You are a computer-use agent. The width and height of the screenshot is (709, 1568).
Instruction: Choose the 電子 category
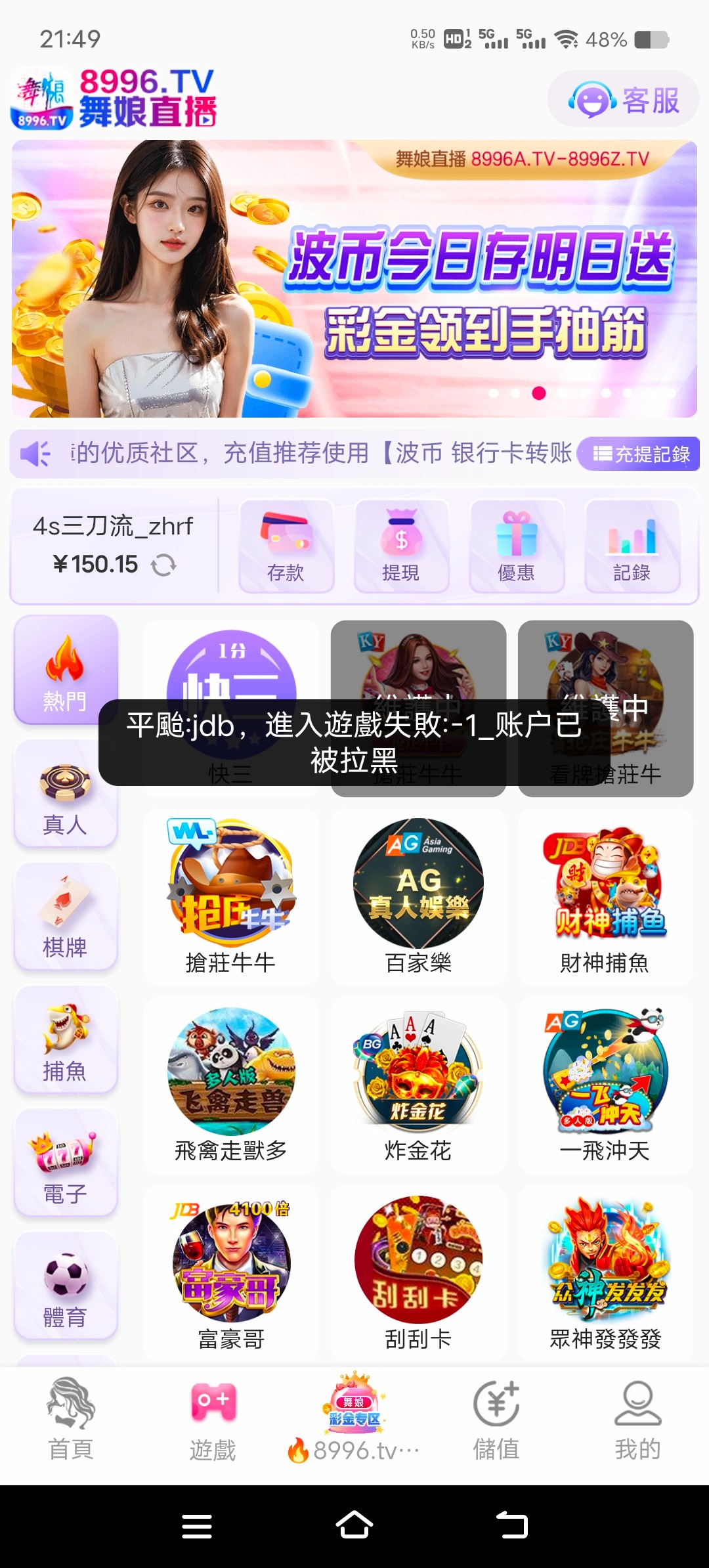pyautogui.click(x=65, y=1164)
